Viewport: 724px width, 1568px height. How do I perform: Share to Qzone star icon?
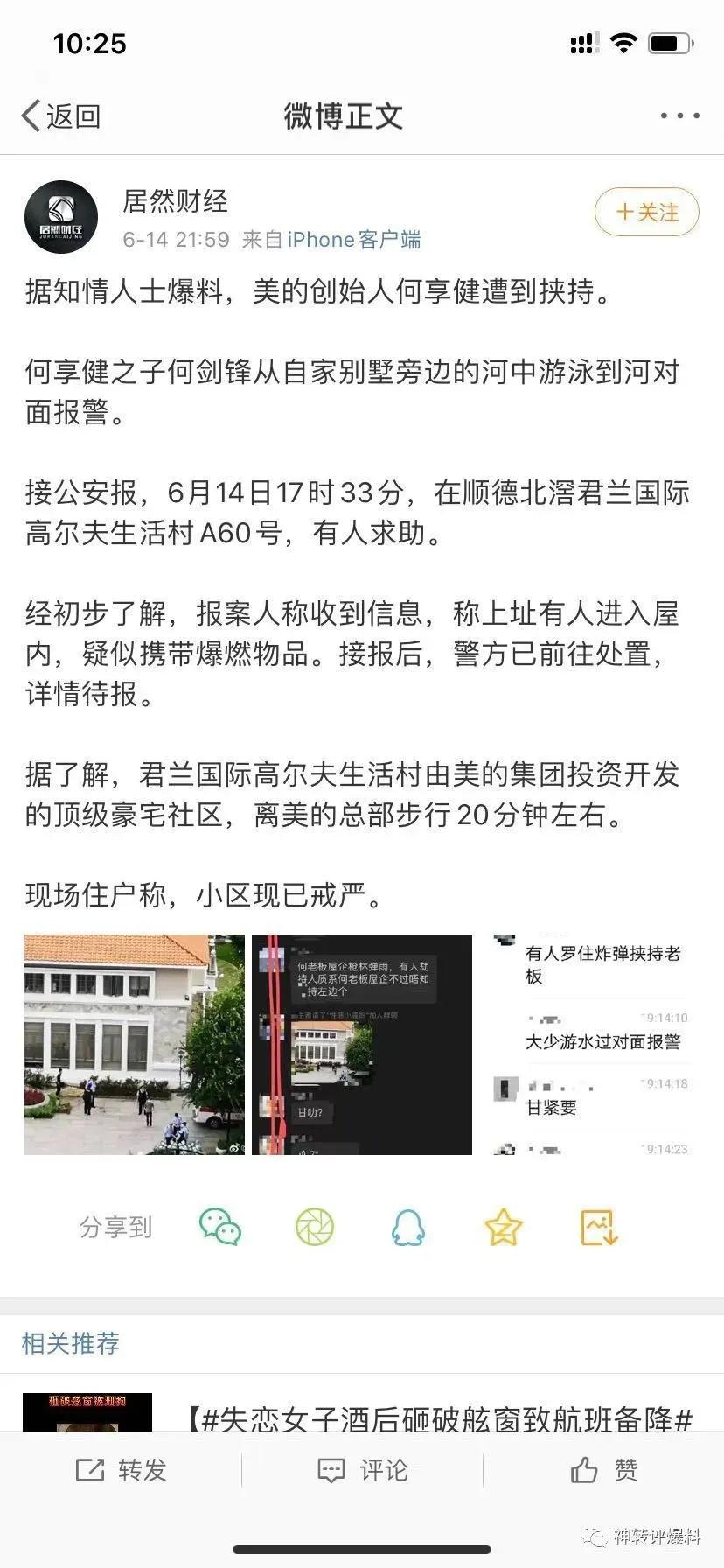503,1227
